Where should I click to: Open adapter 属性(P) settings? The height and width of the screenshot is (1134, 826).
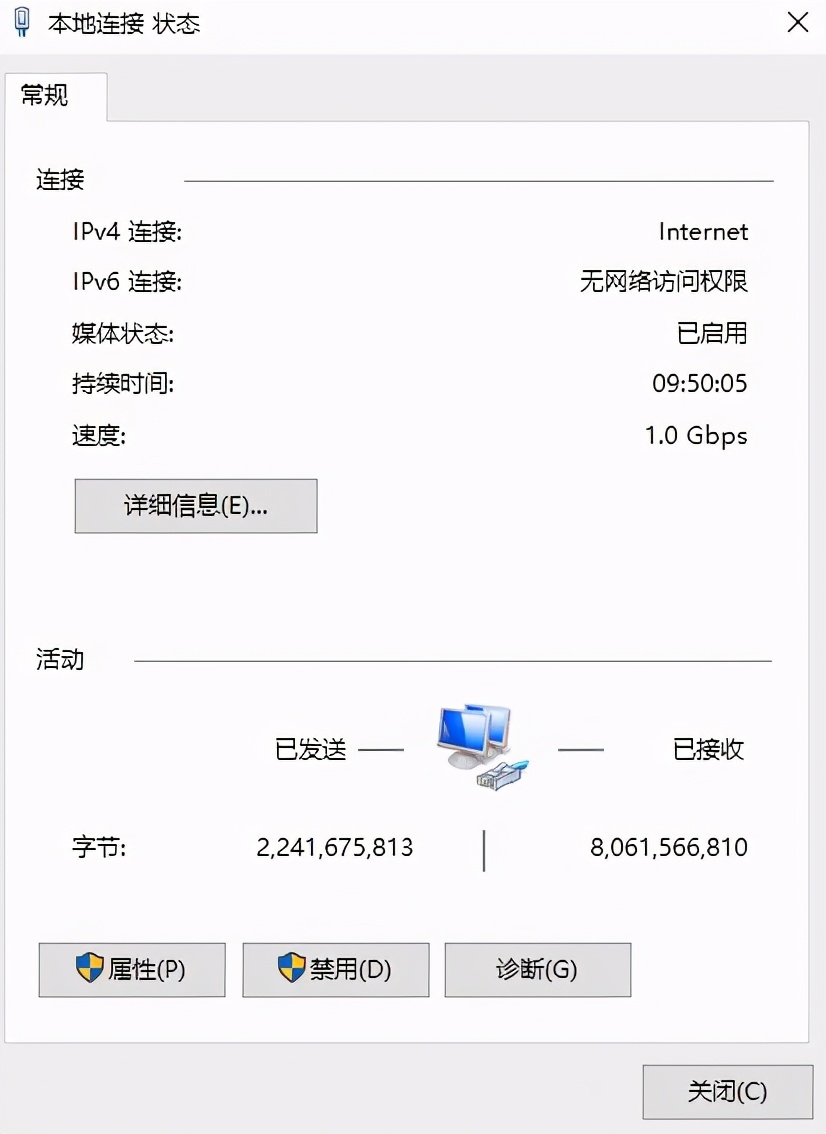tap(131, 969)
